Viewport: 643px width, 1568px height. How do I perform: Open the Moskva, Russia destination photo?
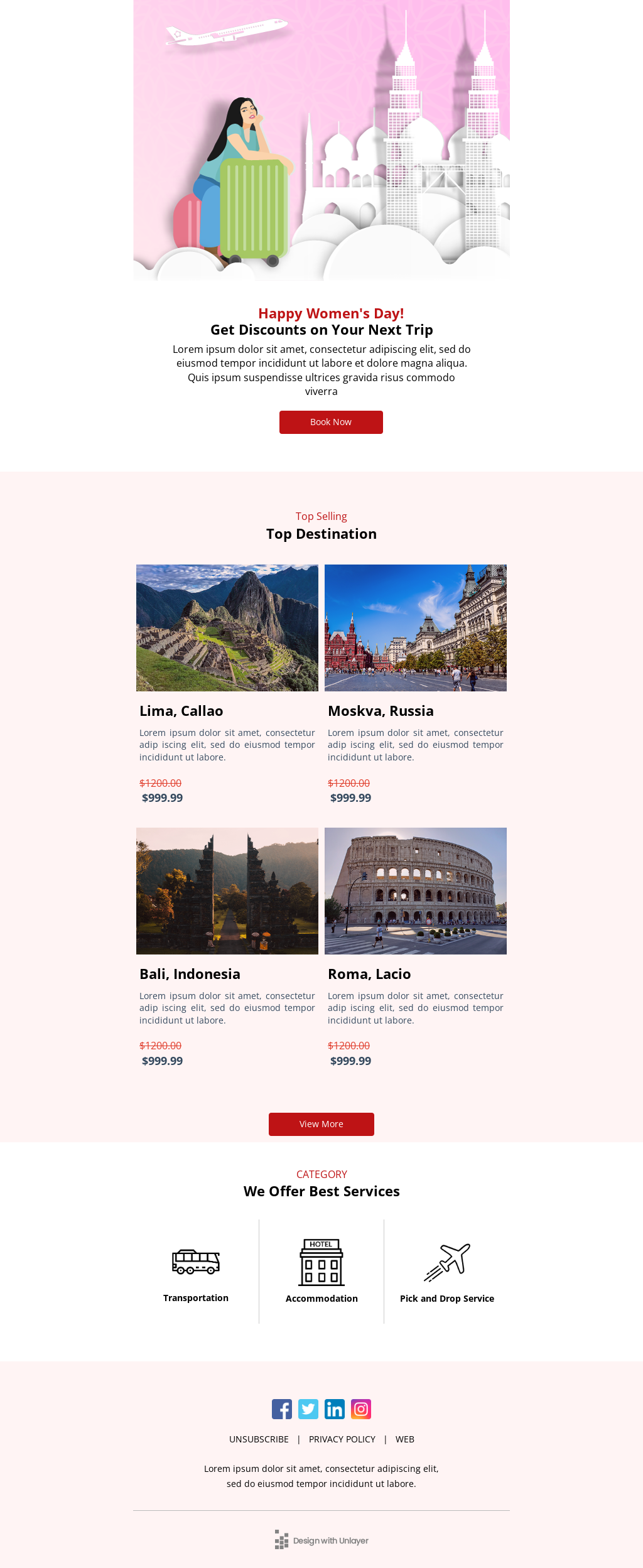[416, 628]
